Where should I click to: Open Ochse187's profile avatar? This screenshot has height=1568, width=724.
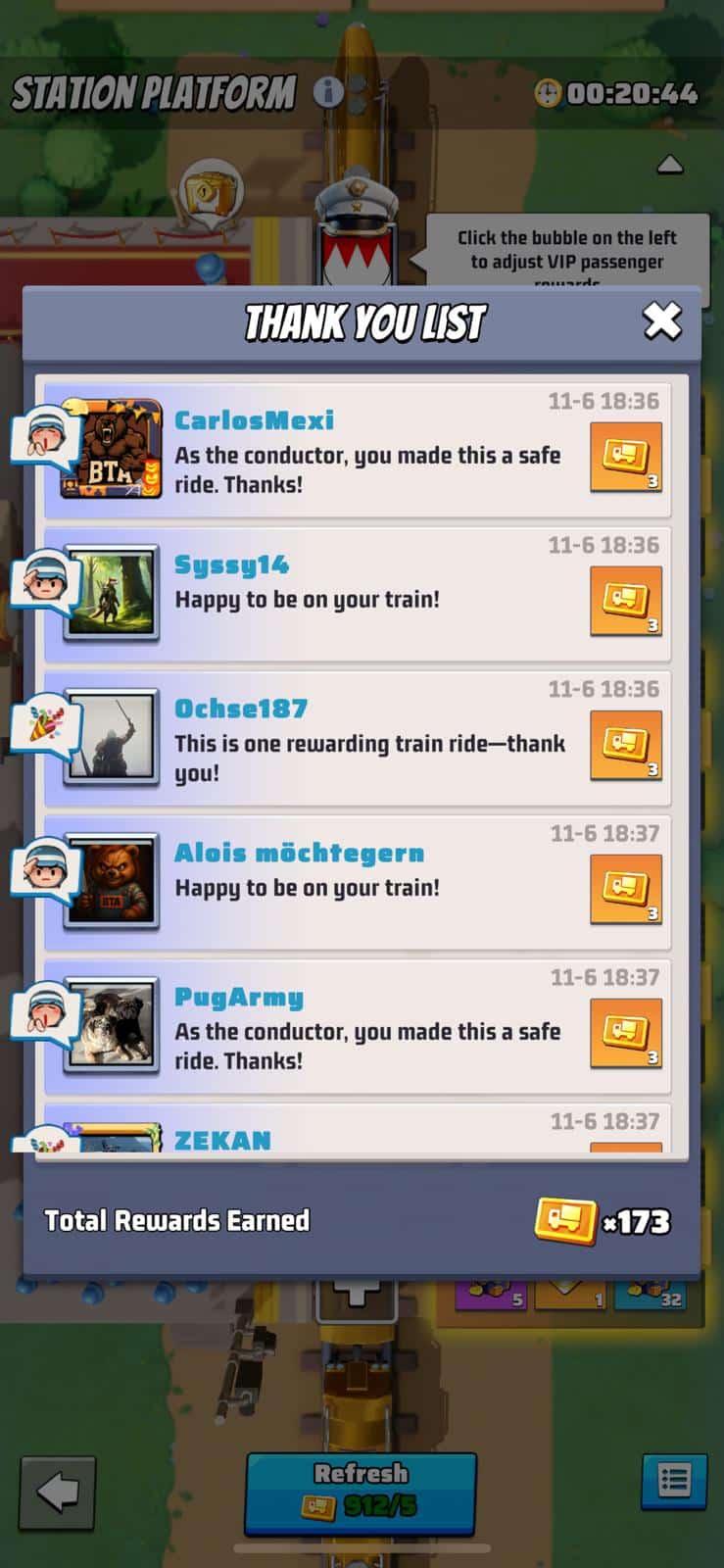click(x=111, y=737)
